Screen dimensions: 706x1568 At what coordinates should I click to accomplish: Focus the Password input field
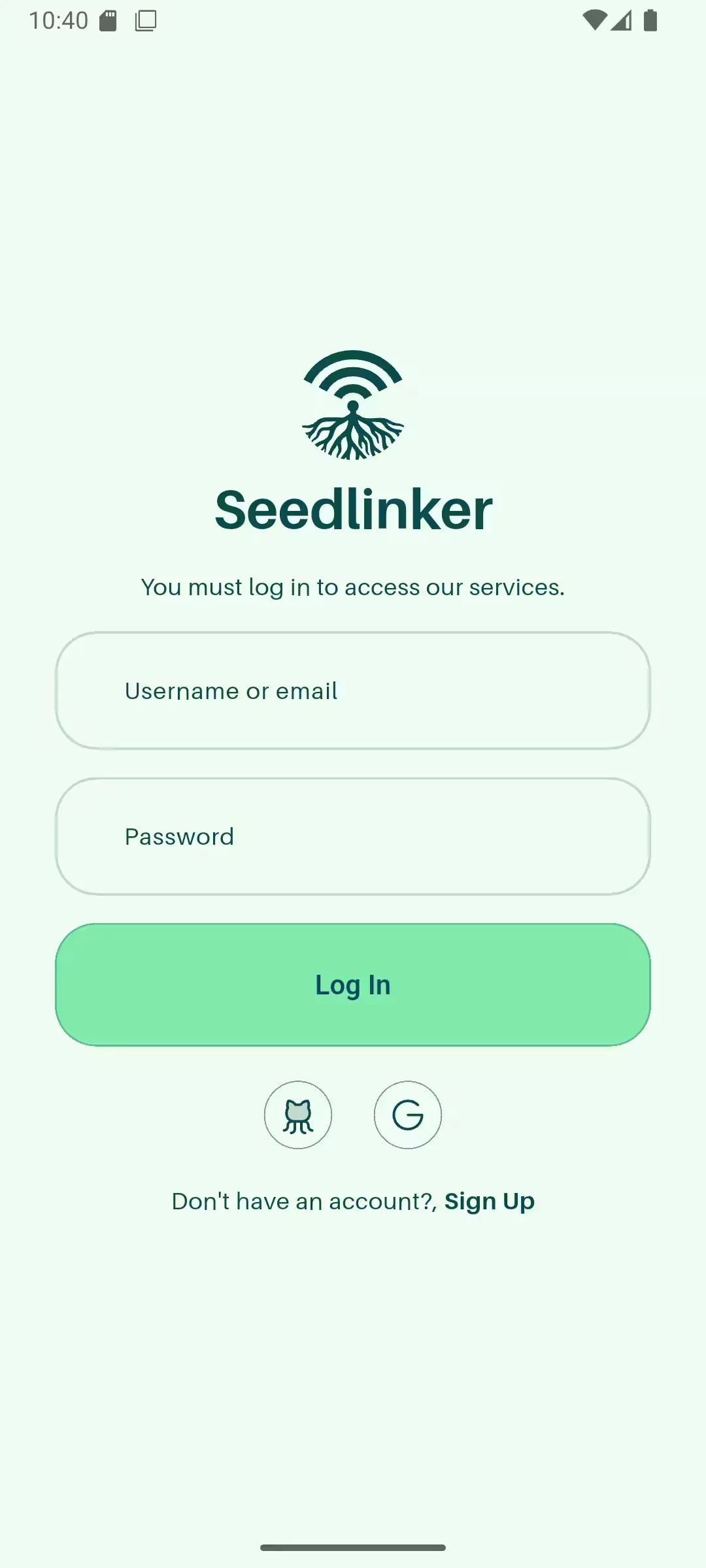tap(353, 836)
